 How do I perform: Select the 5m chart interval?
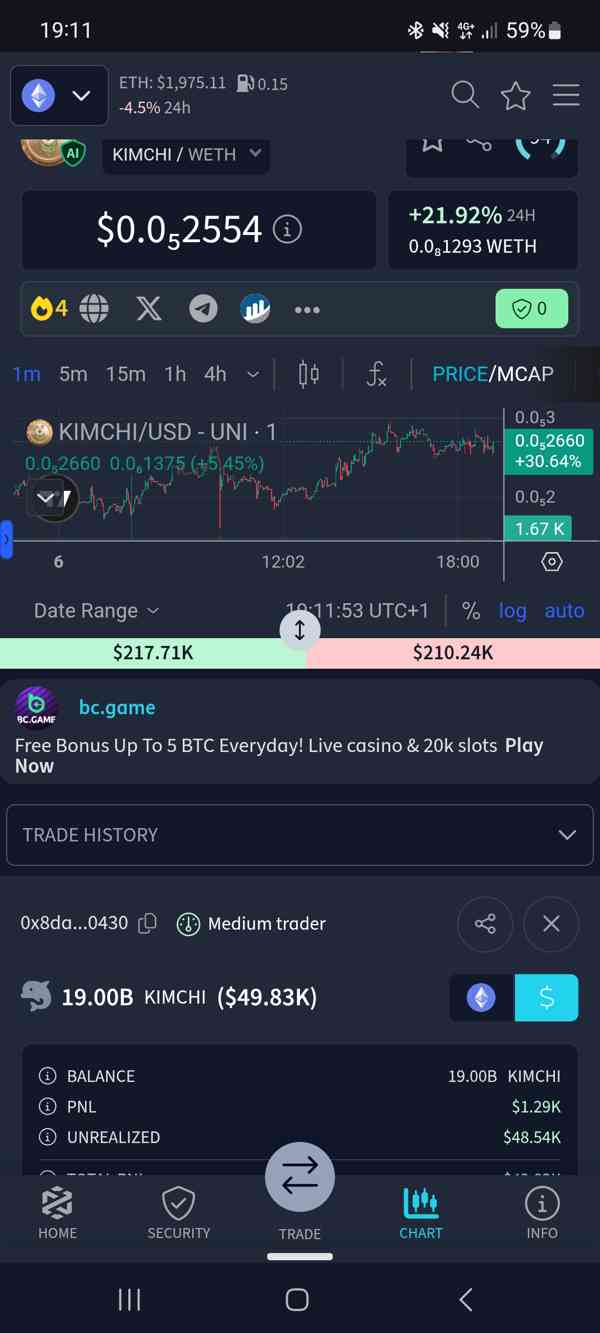(73, 374)
